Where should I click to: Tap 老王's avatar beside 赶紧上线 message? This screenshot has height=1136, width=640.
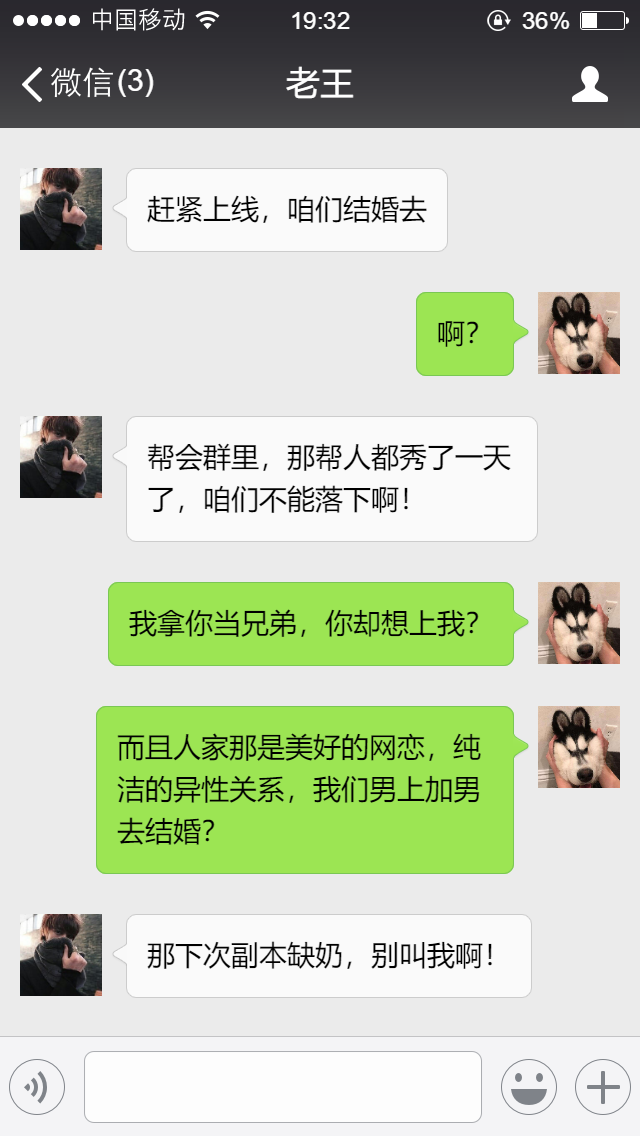click(61, 209)
